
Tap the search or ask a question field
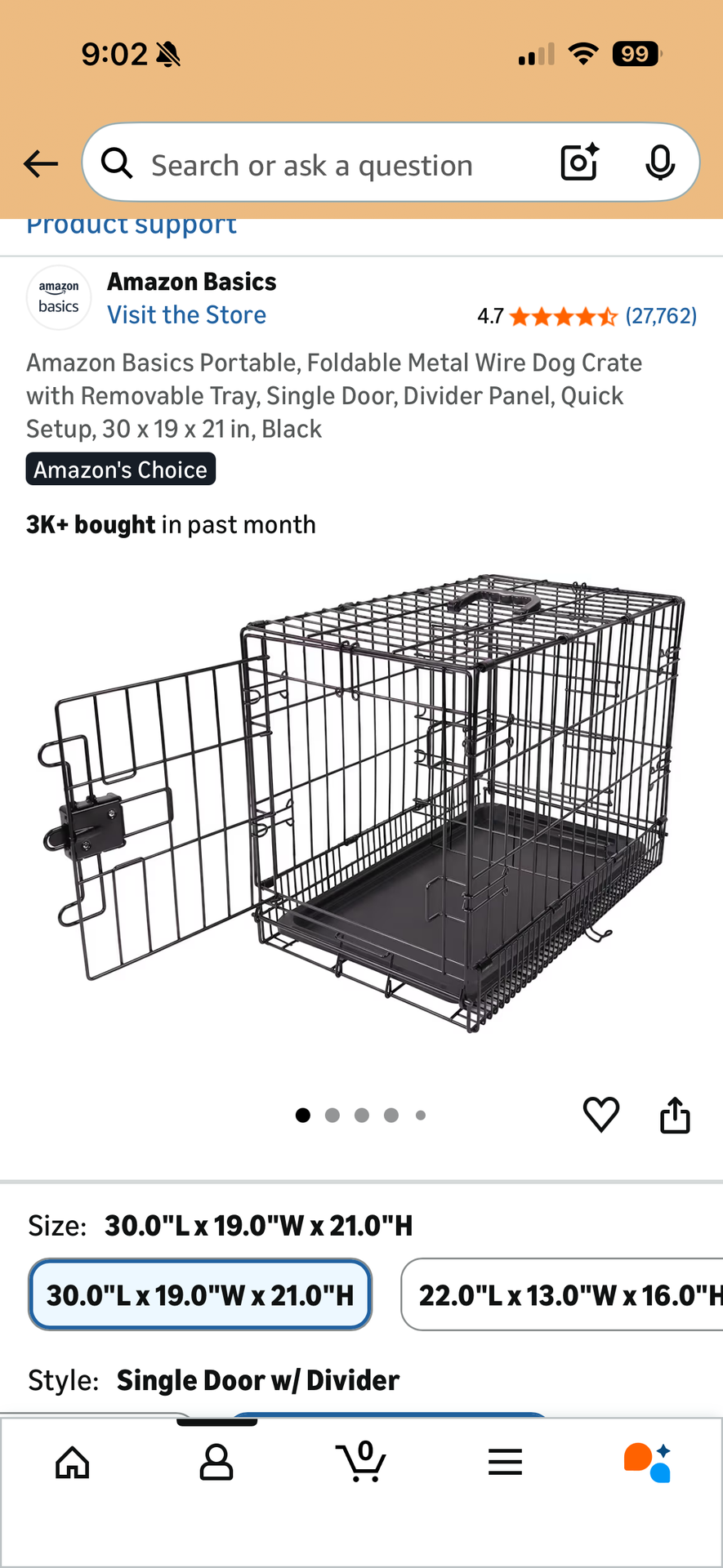pyautogui.click(x=327, y=165)
